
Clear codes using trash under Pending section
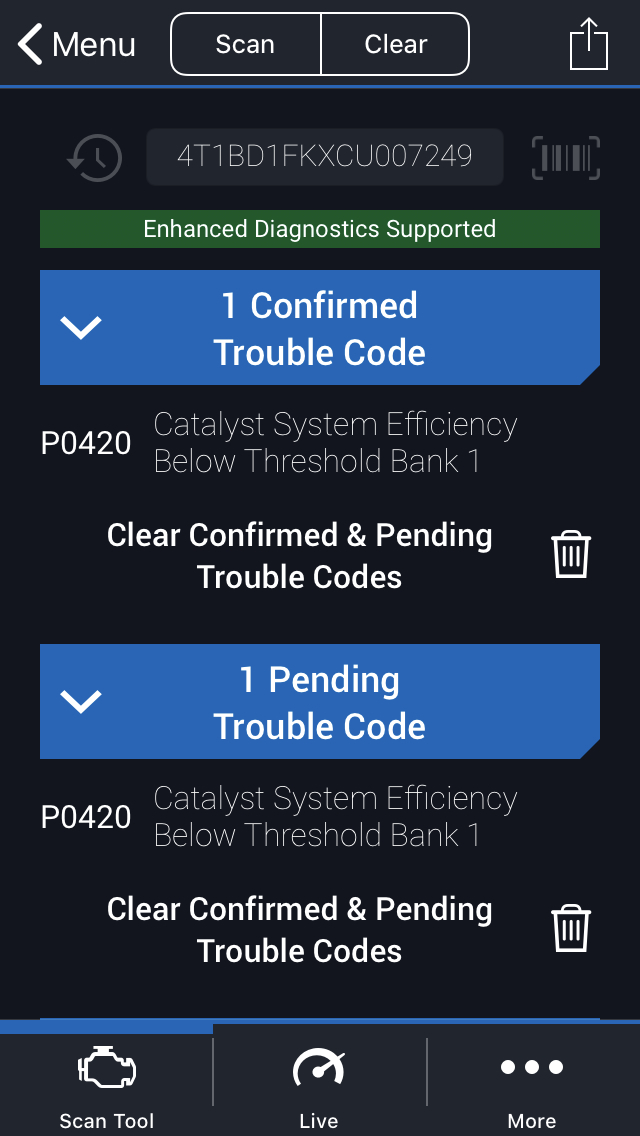click(571, 929)
